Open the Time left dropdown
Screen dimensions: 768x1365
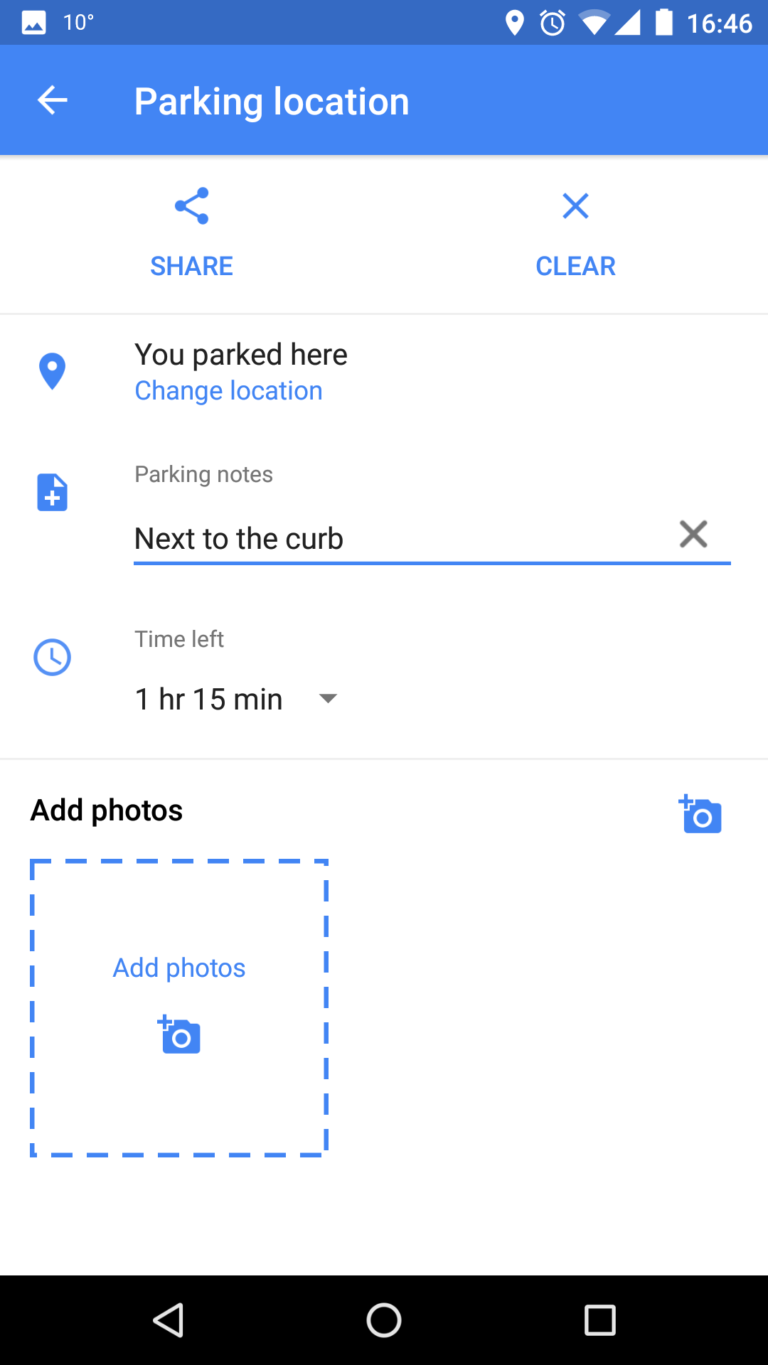(238, 699)
